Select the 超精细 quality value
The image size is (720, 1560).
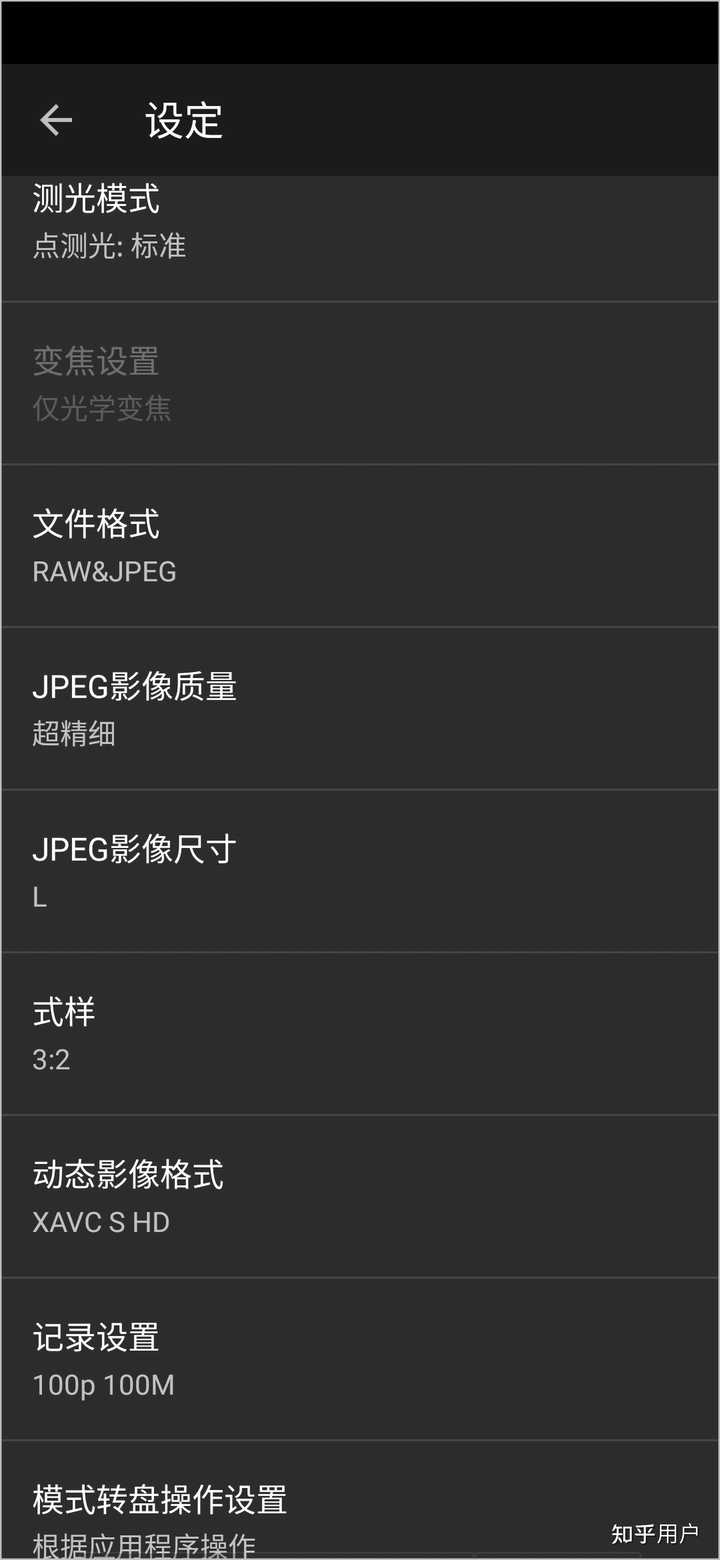tap(74, 734)
